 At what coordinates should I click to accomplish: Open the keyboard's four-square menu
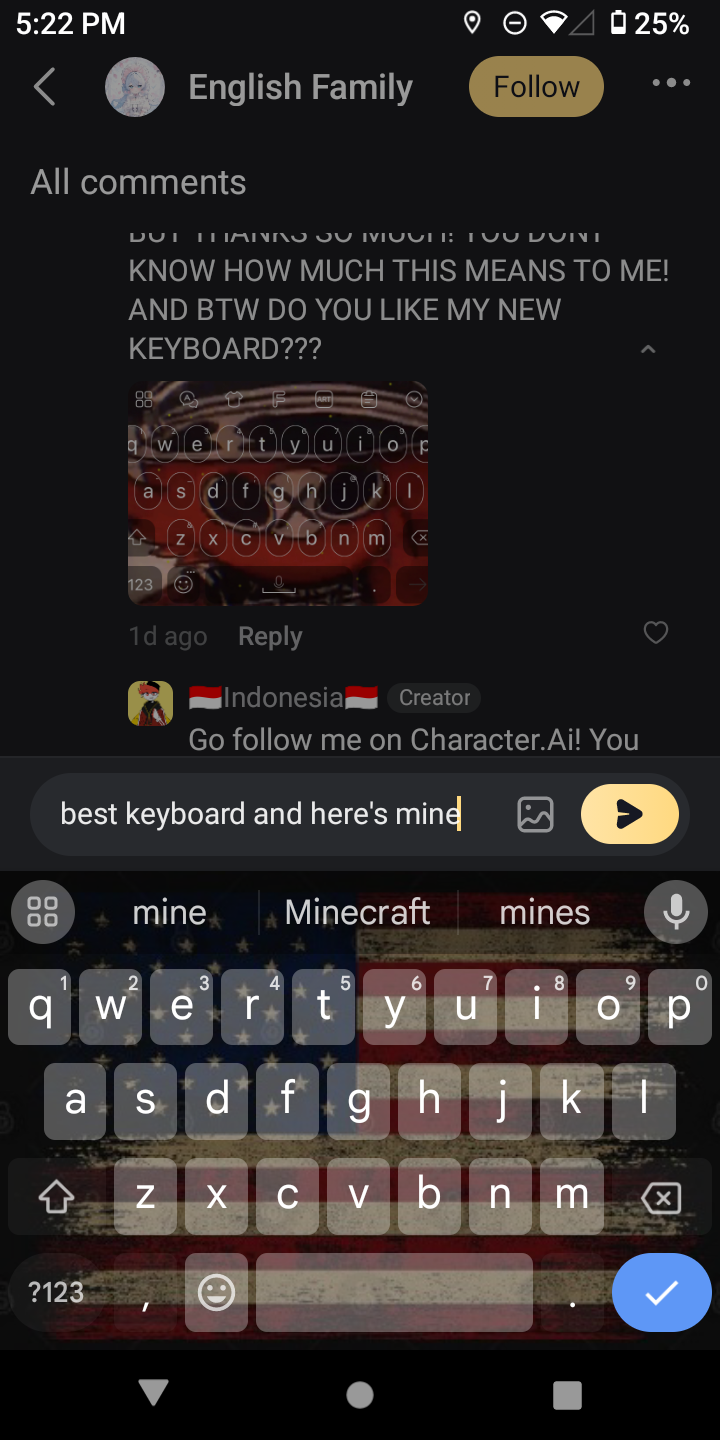click(43, 911)
